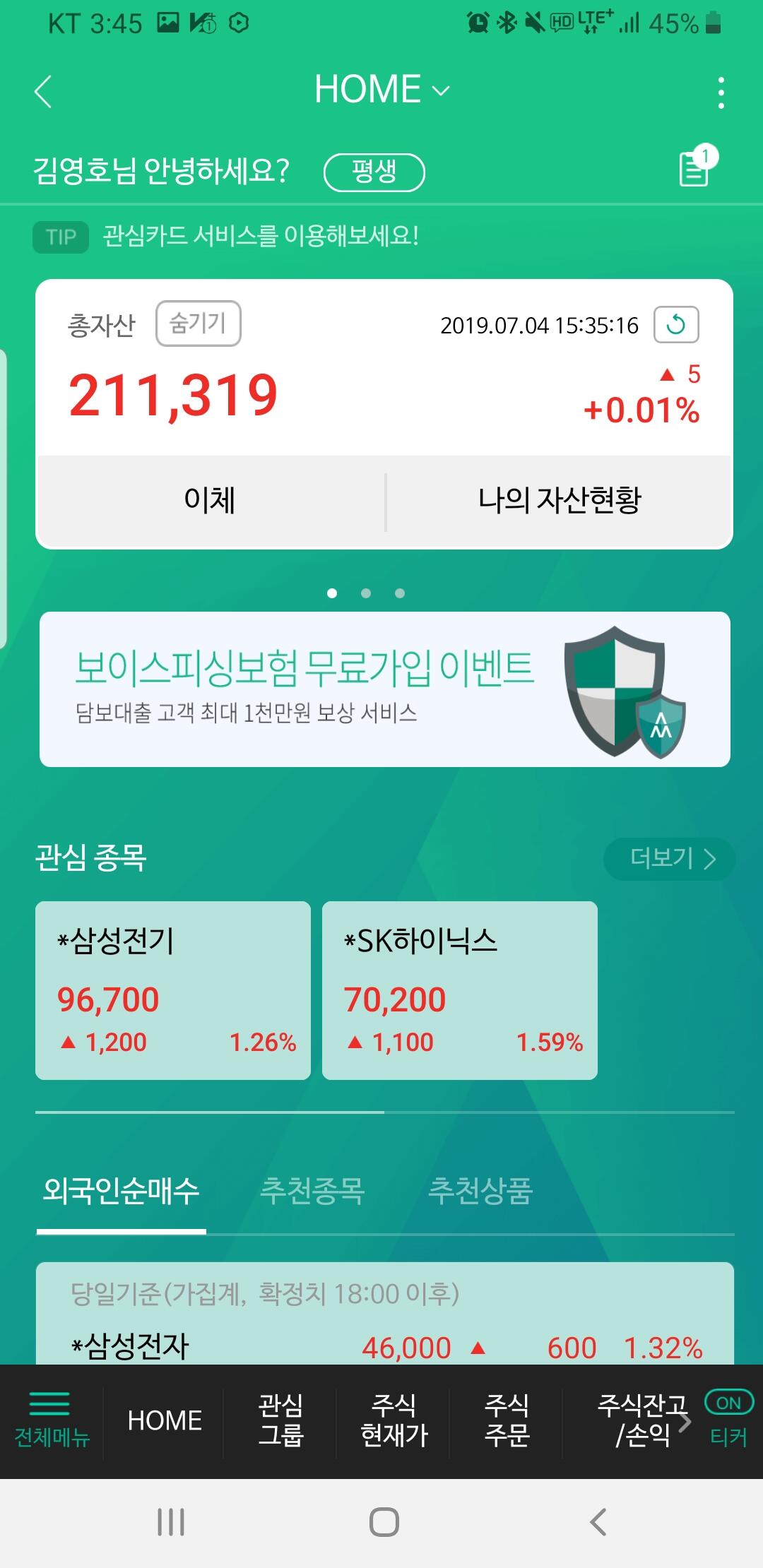Expand the HOME dropdown title
Image resolution: width=763 pixels, height=1568 pixels.
pos(381,90)
